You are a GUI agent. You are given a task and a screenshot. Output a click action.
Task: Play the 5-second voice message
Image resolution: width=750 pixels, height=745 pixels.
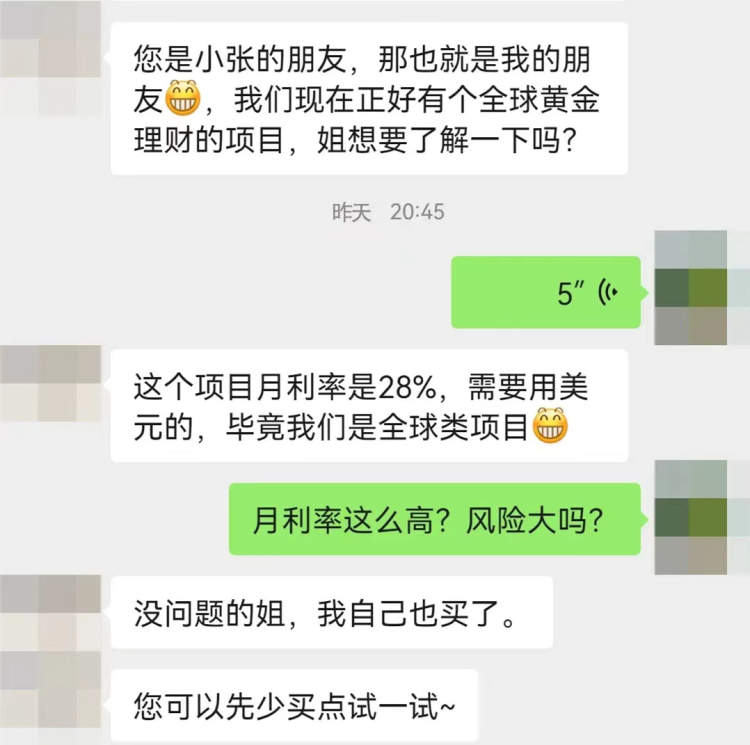(545, 292)
